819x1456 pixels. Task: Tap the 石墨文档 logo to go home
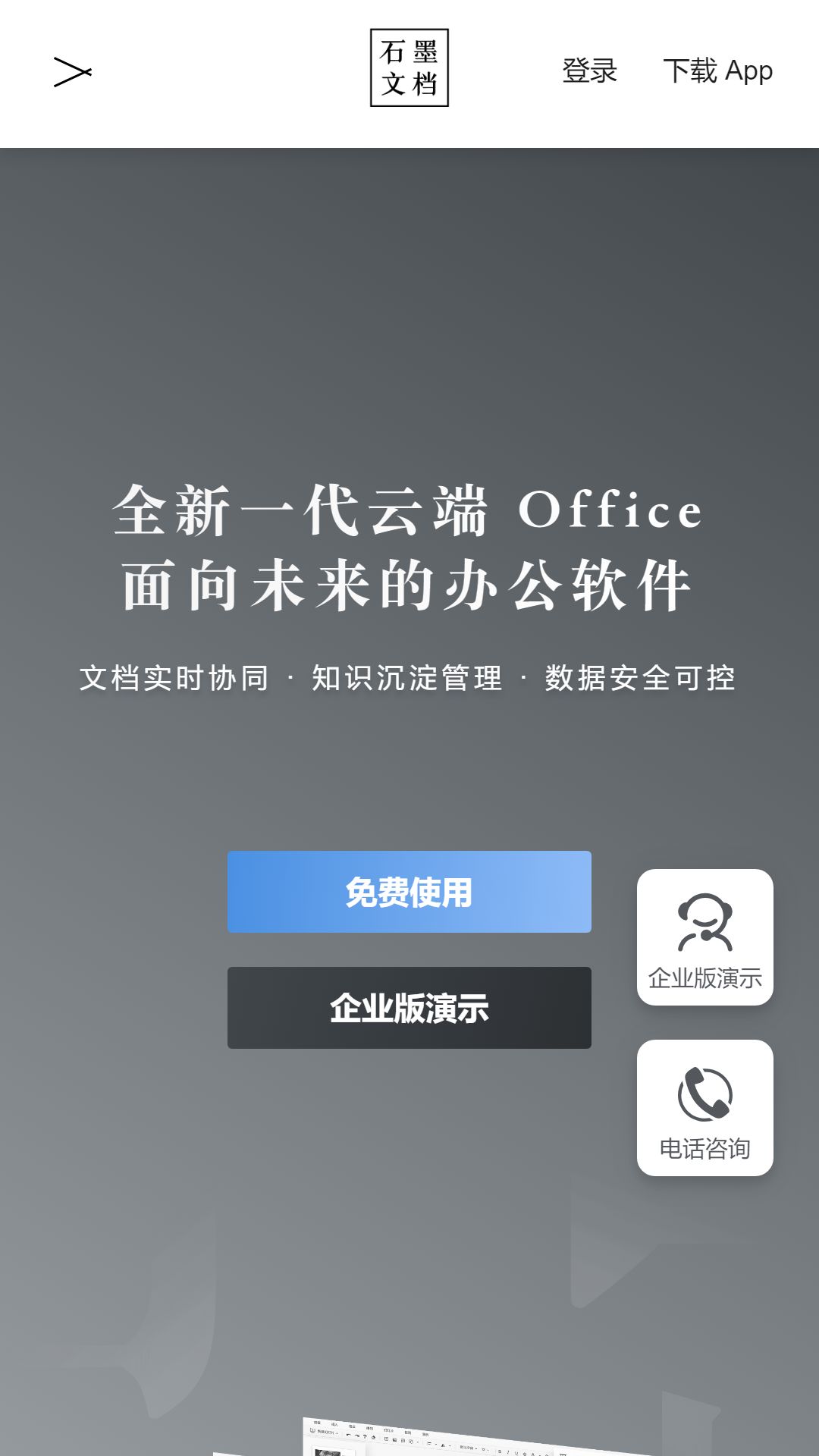pos(409,67)
